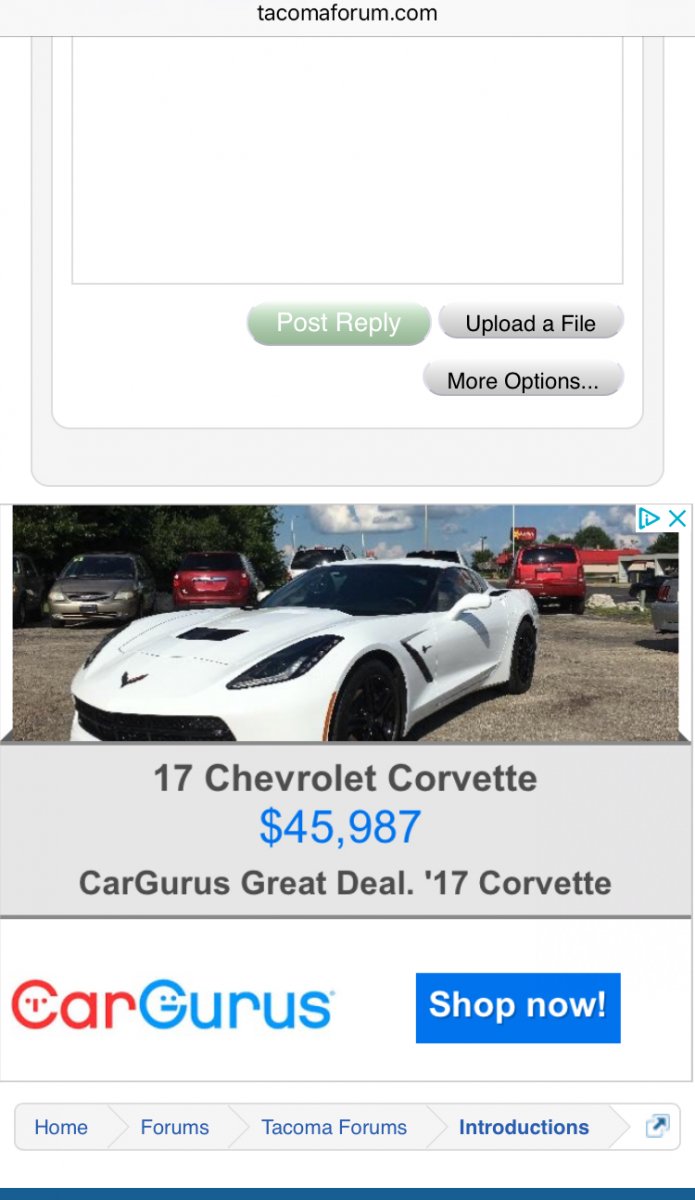Focus the reply message text box

coord(347,160)
